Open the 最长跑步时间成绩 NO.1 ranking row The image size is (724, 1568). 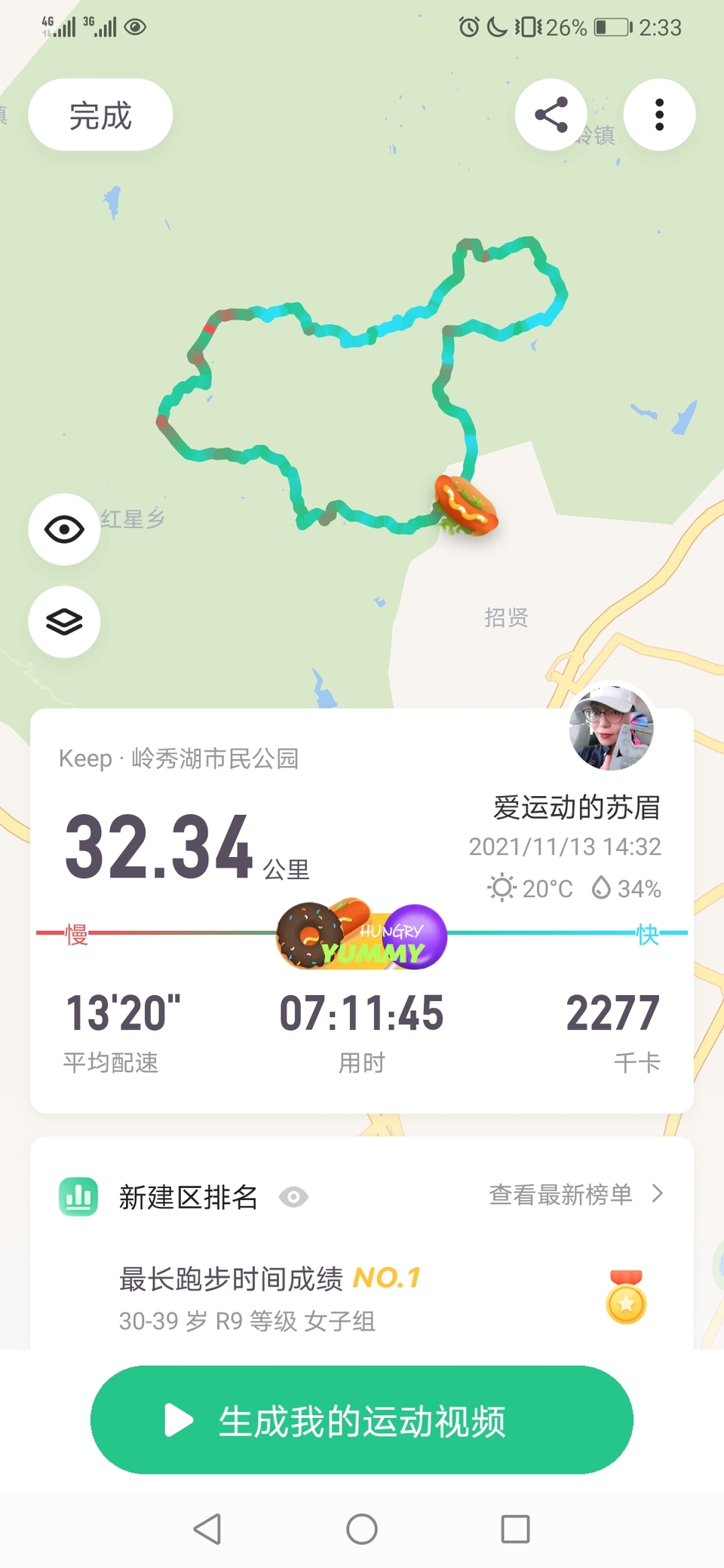point(362,1298)
